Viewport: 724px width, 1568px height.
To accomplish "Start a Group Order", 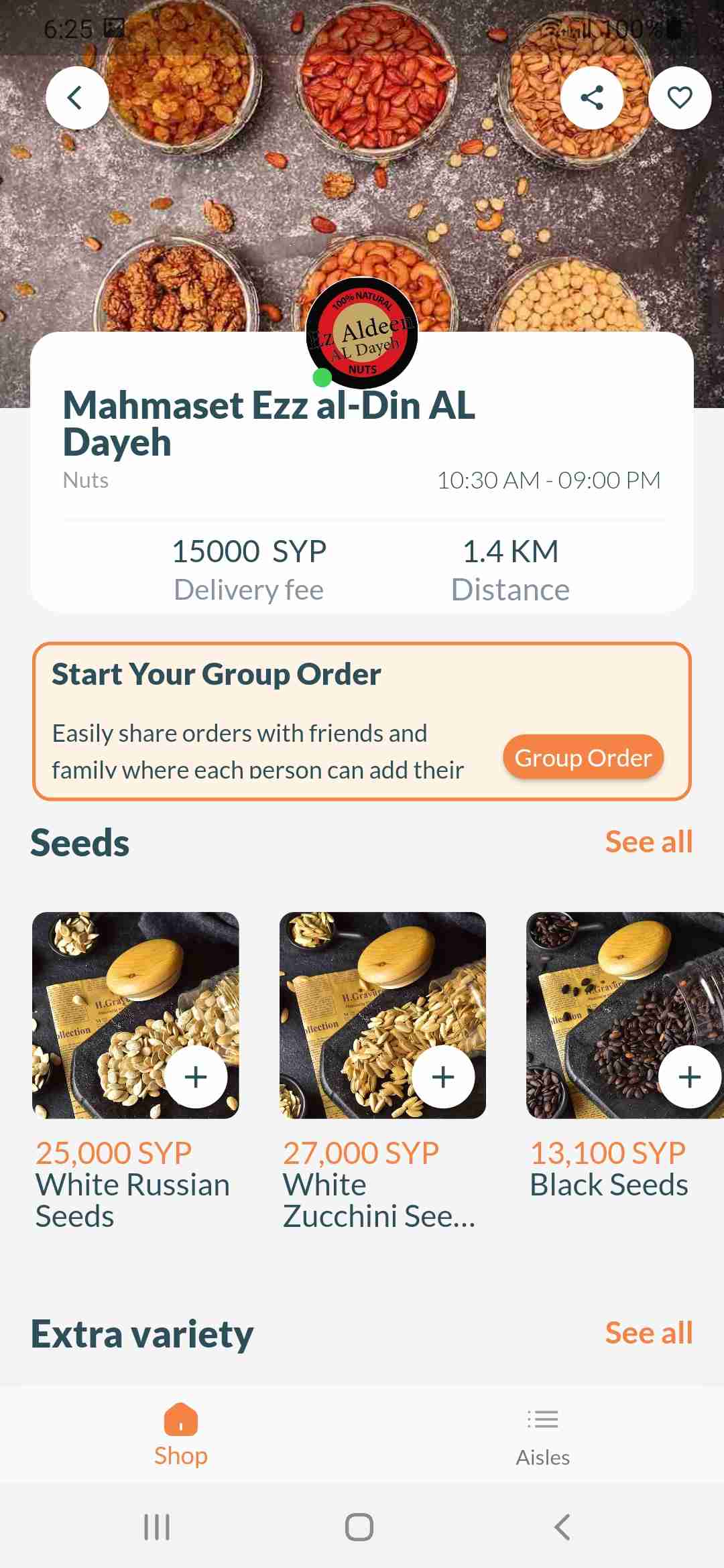I will tap(583, 758).
